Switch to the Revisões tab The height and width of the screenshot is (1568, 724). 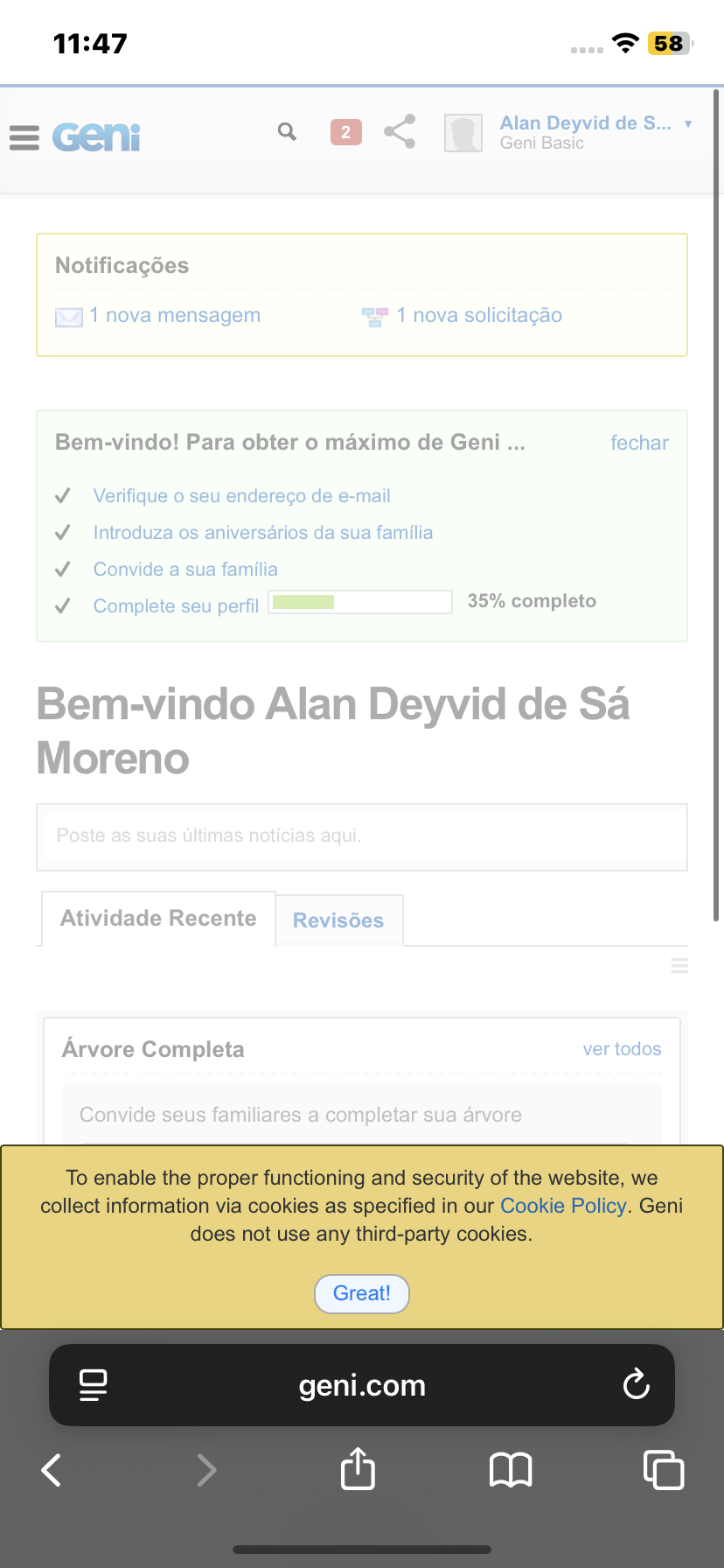(x=338, y=920)
